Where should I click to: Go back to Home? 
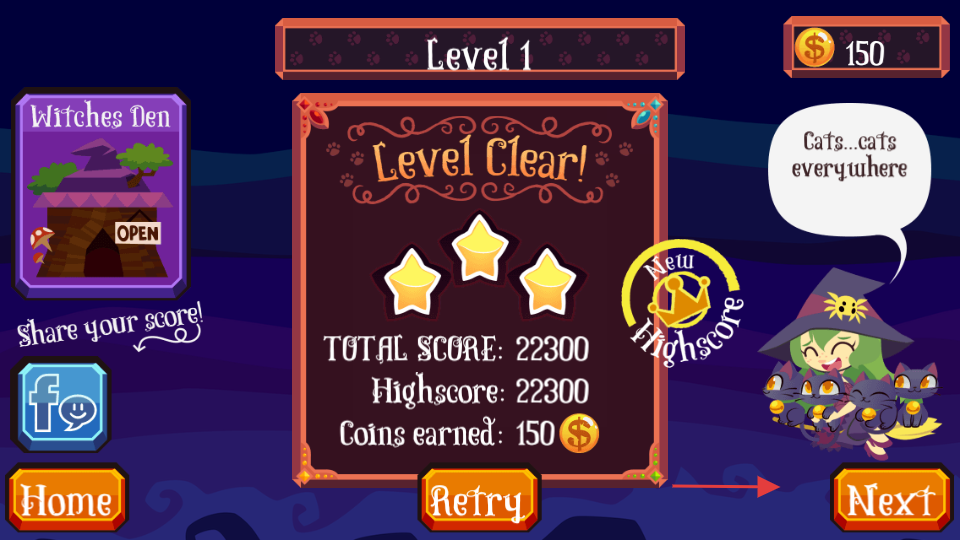[x=67, y=499]
